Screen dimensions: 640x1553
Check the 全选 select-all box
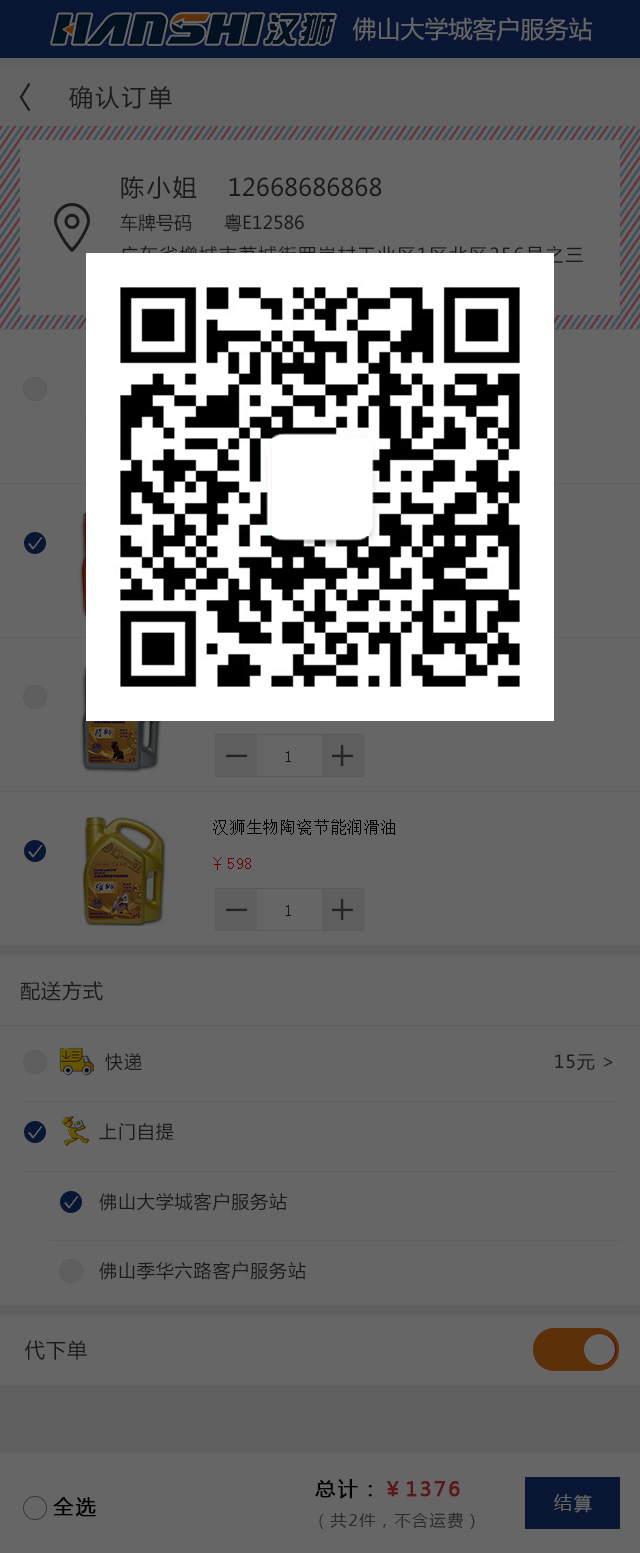[35, 1507]
